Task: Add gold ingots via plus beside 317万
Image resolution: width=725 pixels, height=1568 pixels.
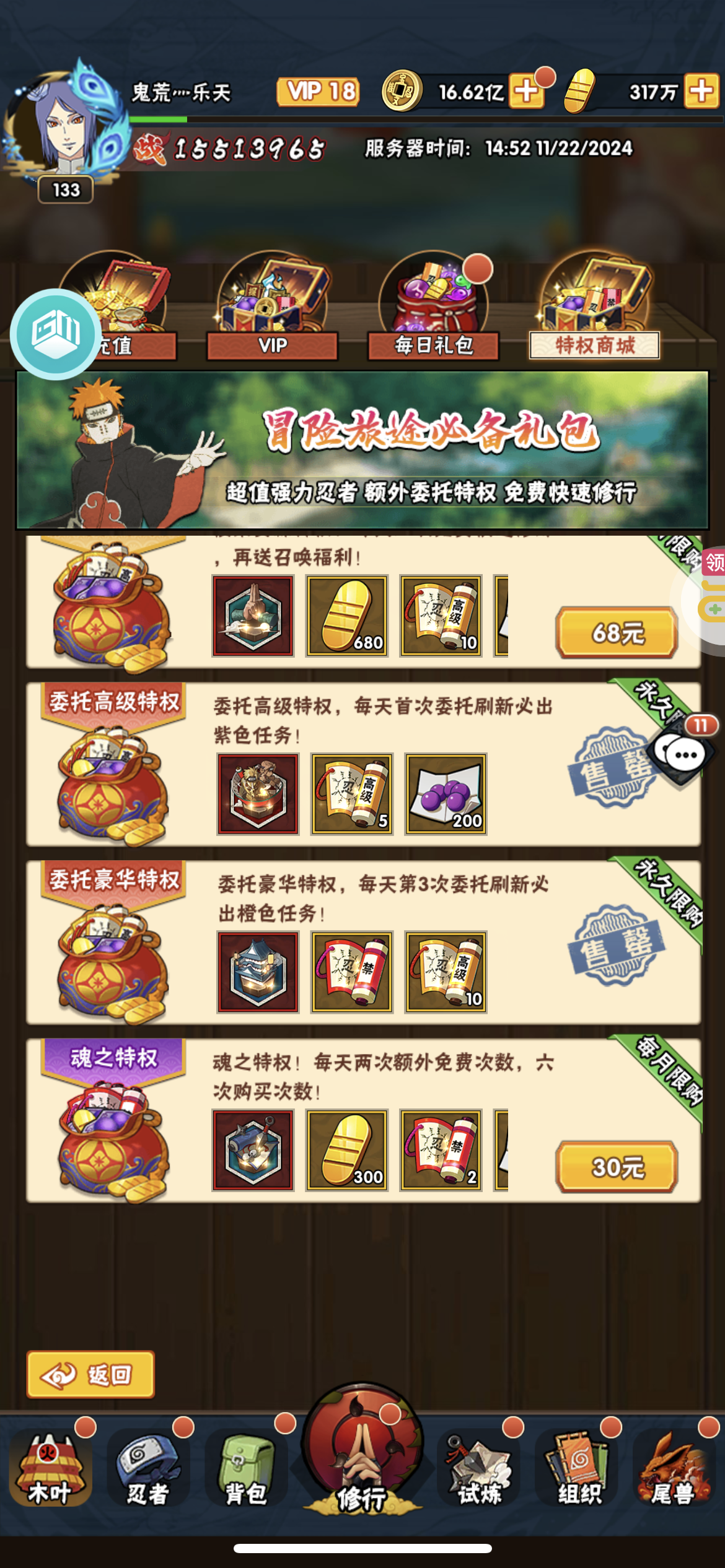Action: pyautogui.click(x=701, y=92)
